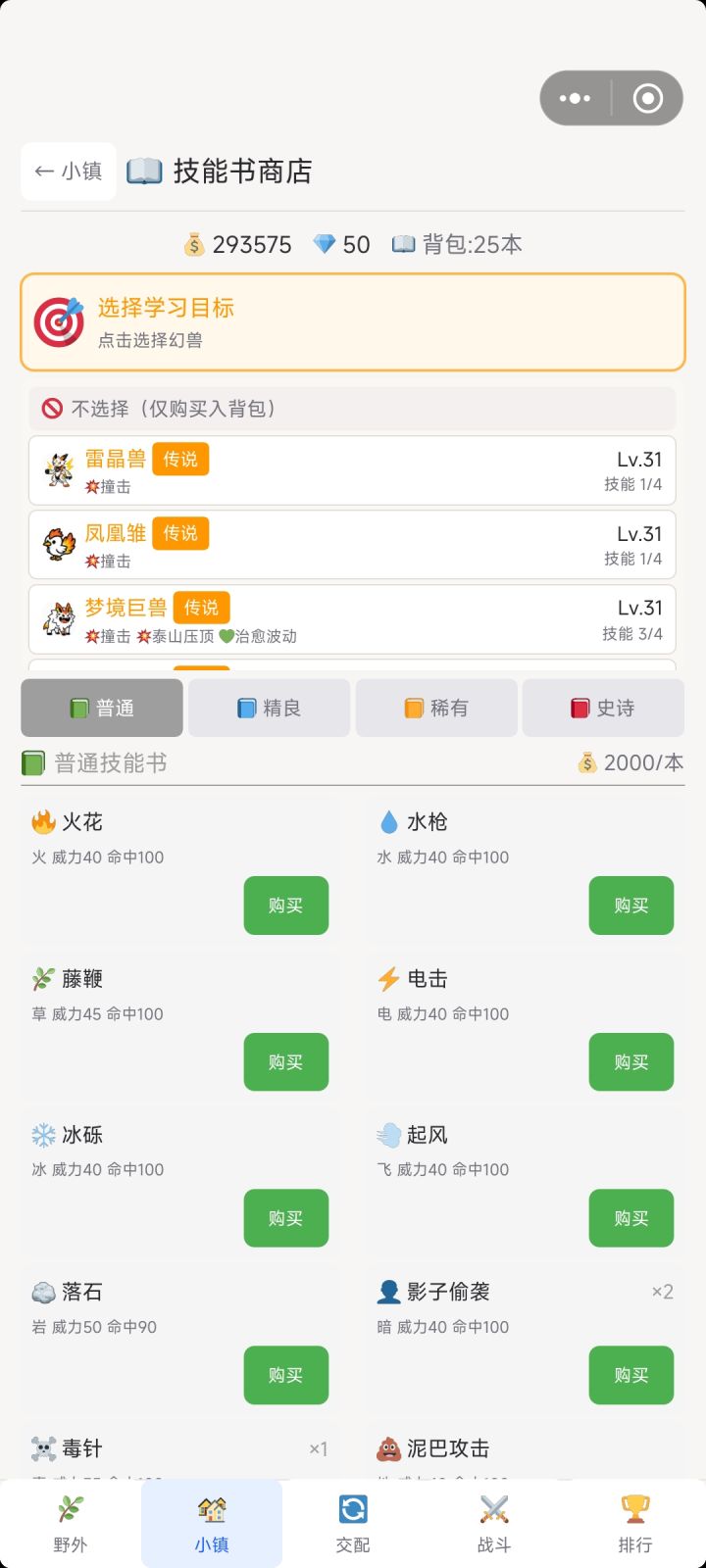706x1568 pixels.
Task: Select 梦境巨兽 from the monster list
Action: (x=352, y=619)
